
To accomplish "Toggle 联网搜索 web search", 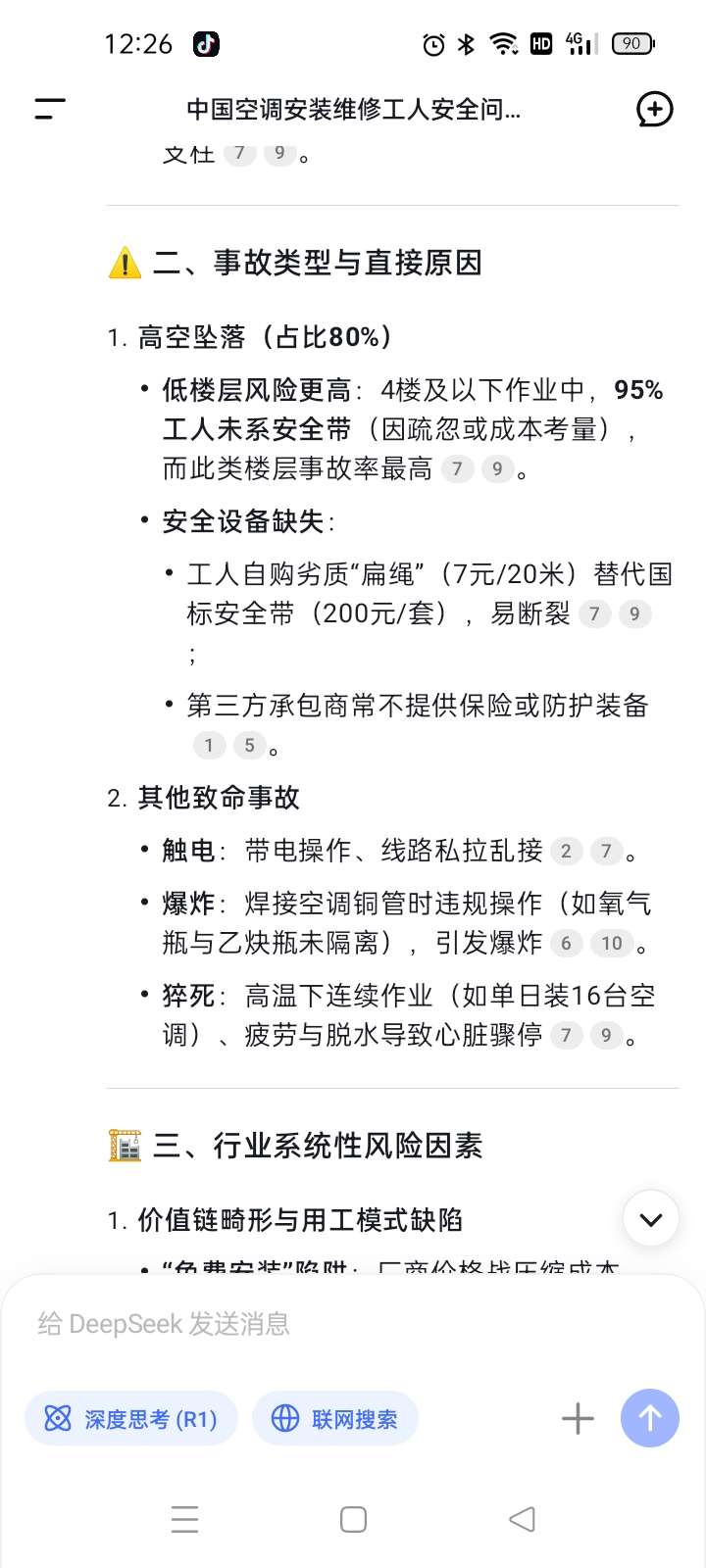I will (x=335, y=1418).
